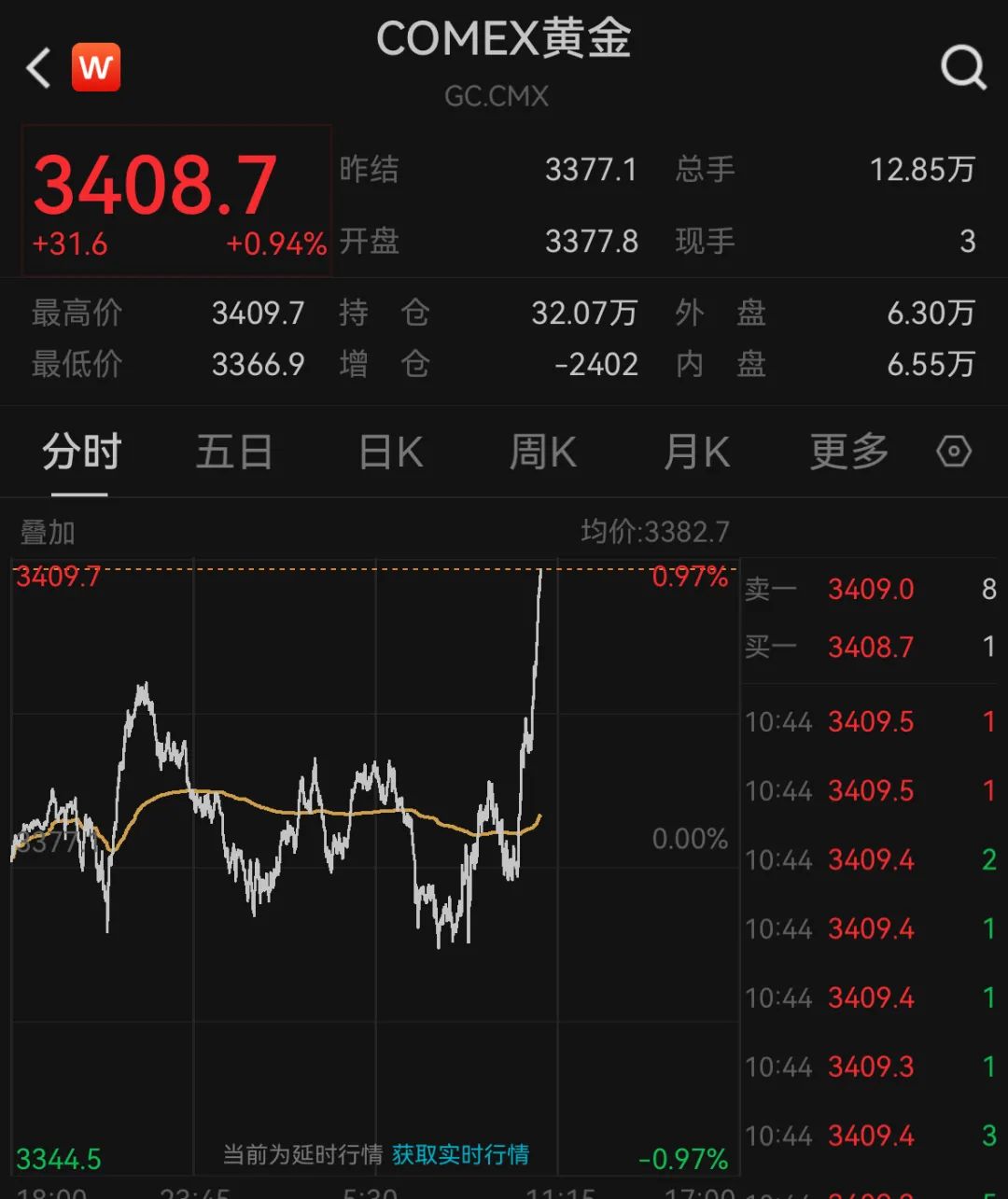The height and width of the screenshot is (1199, 1008).
Task: Expand the 更多 chart options
Action: pyautogui.click(x=848, y=453)
